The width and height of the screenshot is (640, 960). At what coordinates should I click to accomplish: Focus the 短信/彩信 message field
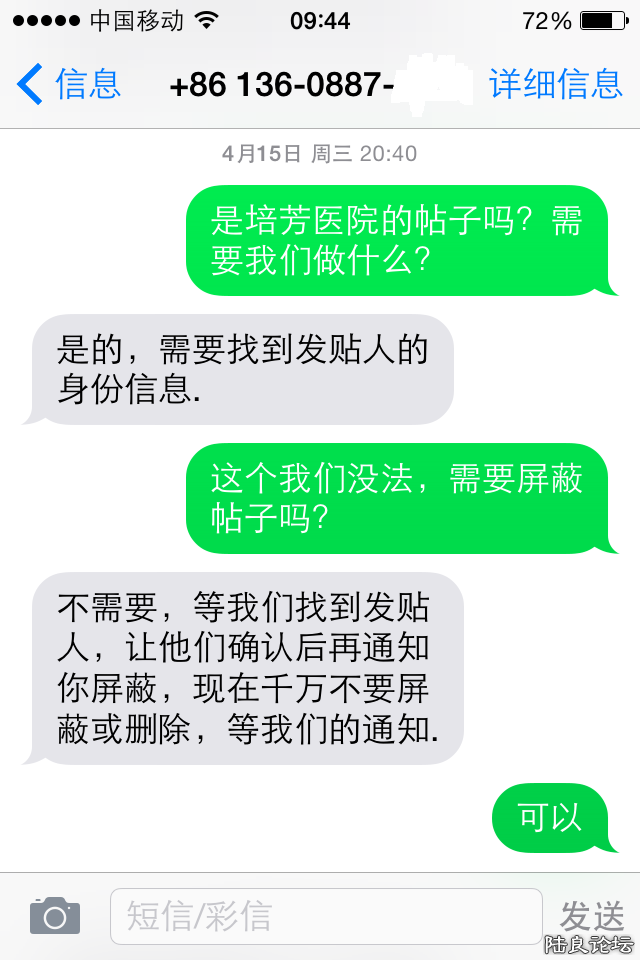(x=326, y=915)
